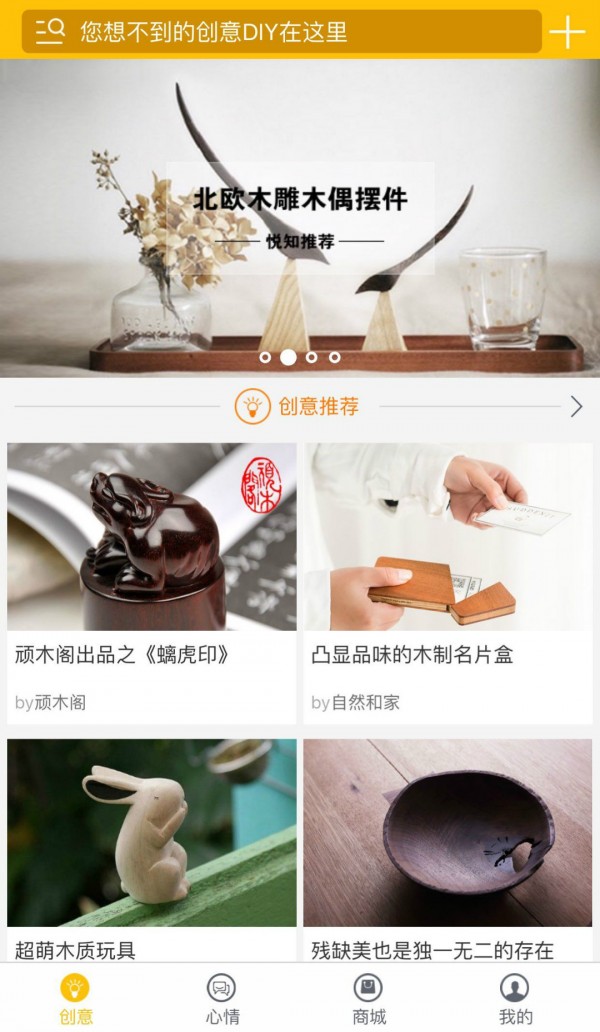Open the 顽木阁出品之《螭虎印》 card

(x=152, y=580)
